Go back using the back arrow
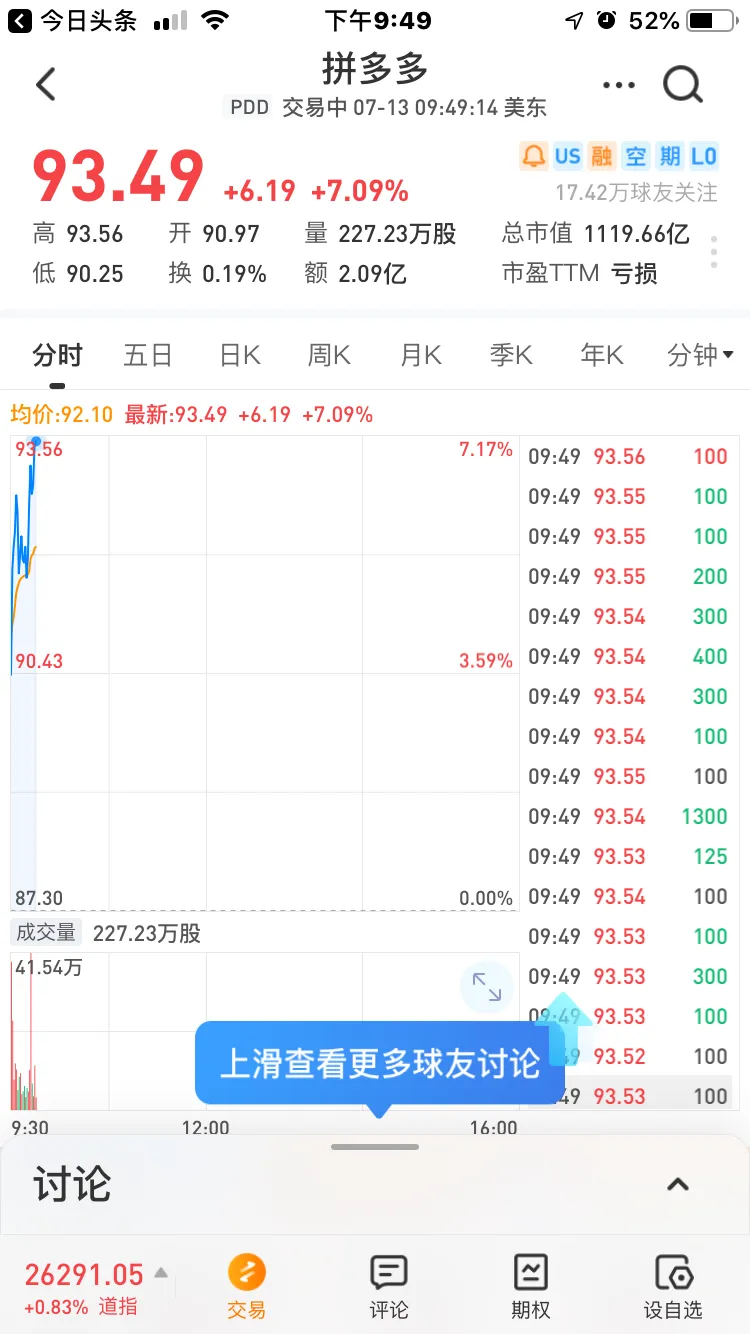 (45, 84)
